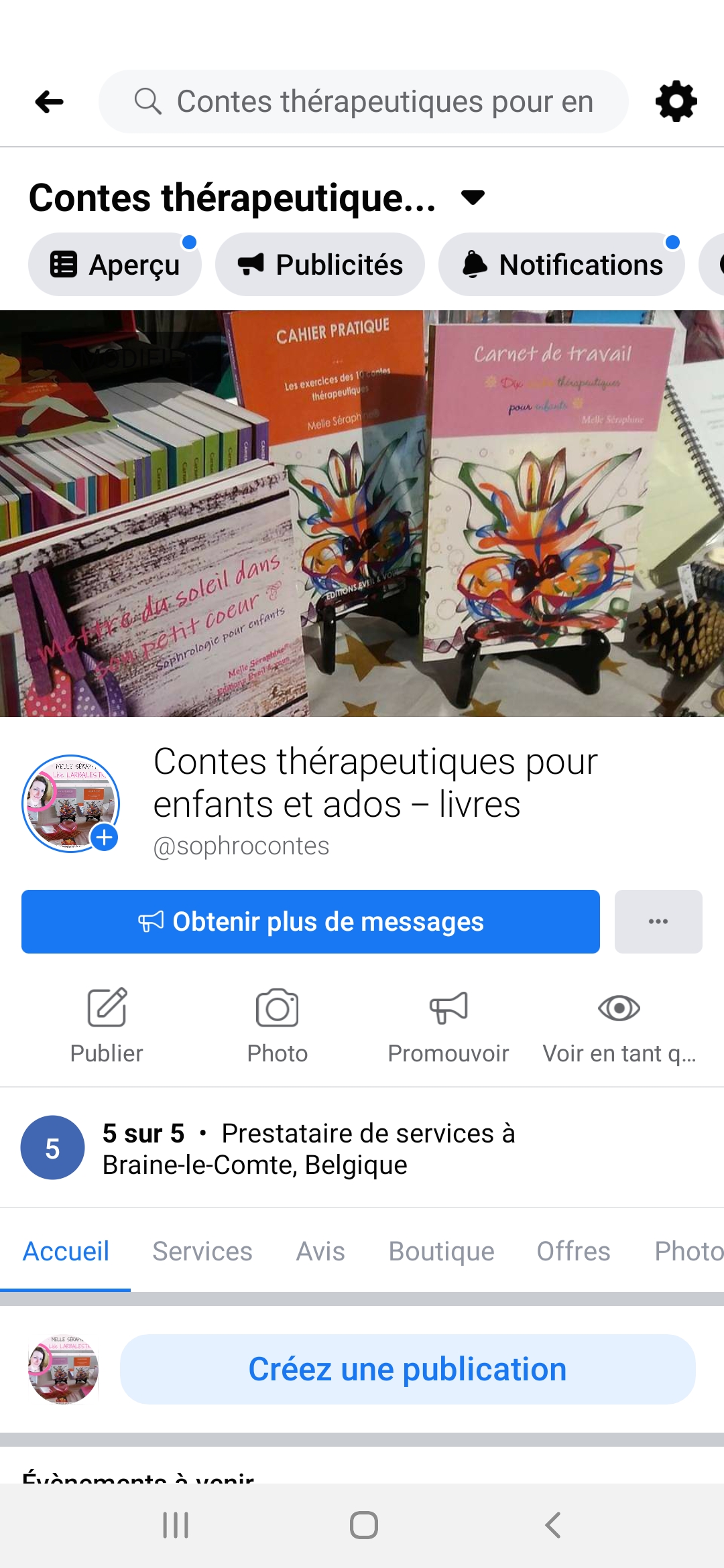Open the three-dot more options button

(658, 921)
